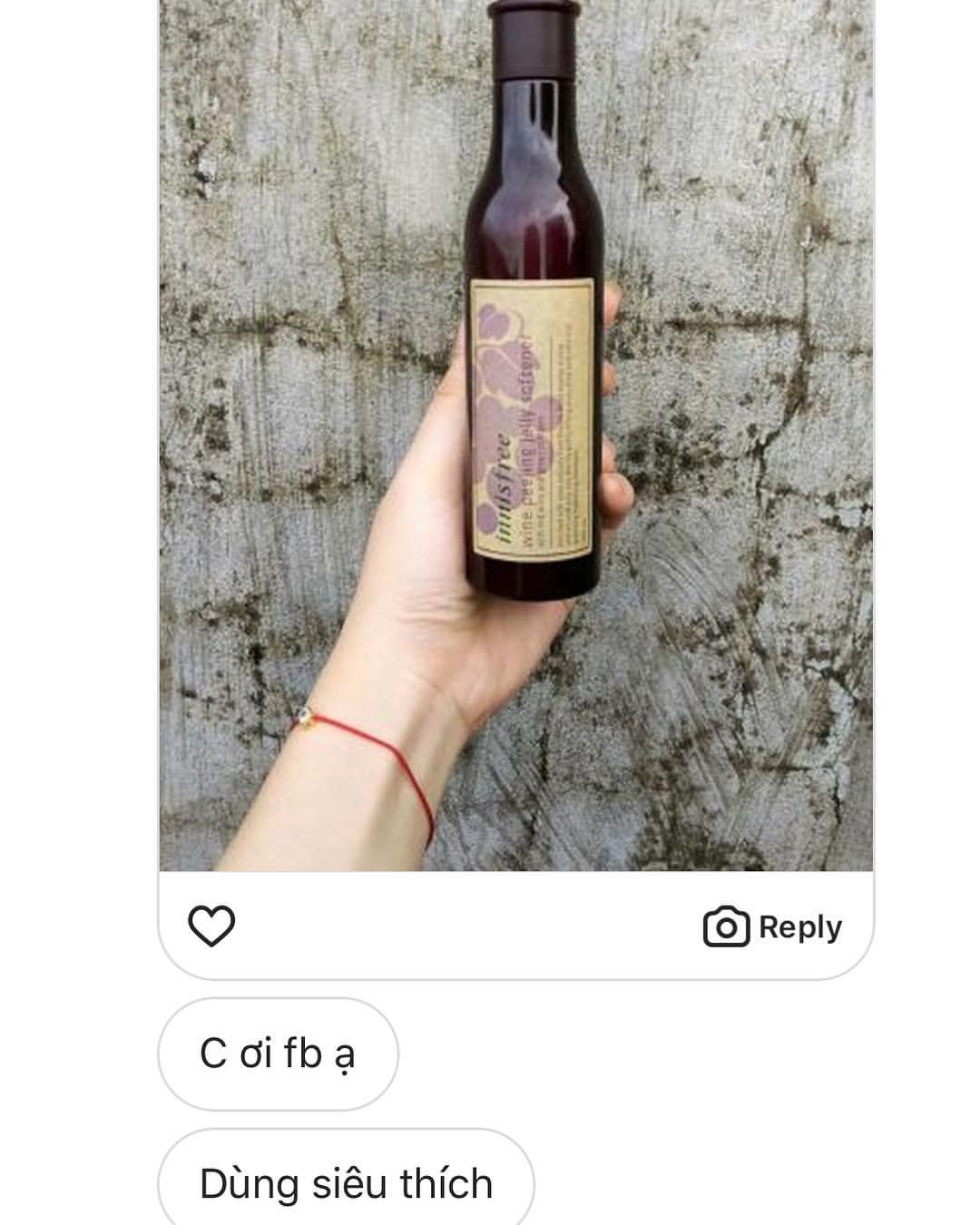The width and height of the screenshot is (980, 1225).
Task: Open the message bubble reading C ơi fb ạ
Action: (277, 1053)
